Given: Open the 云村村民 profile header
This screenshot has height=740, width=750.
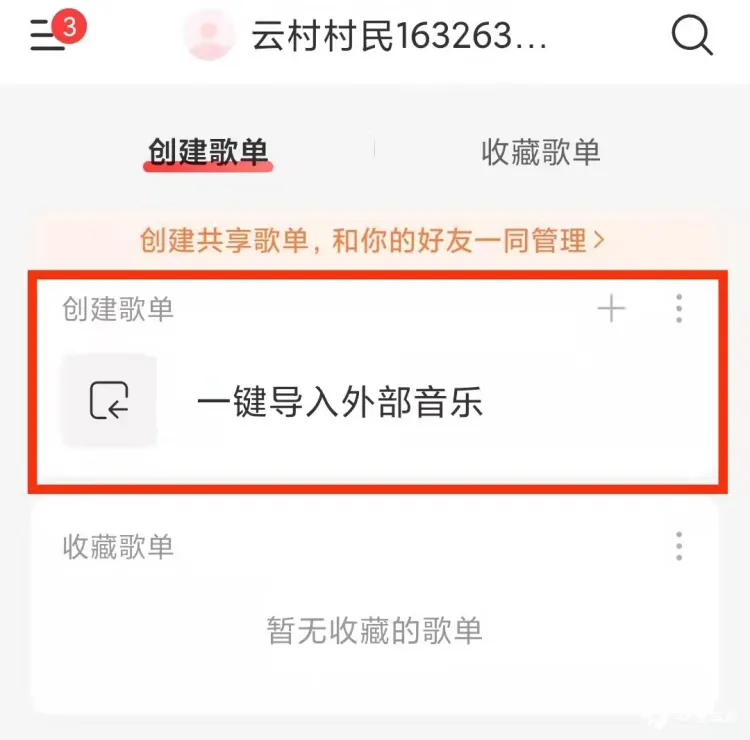Looking at the screenshot, I should tap(368, 37).
